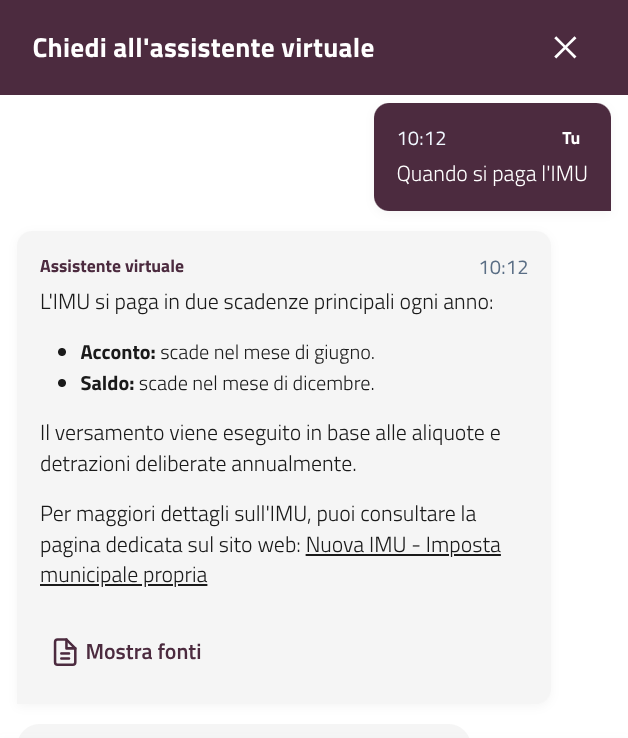Close the virtual assistant chat
This screenshot has width=628, height=738.
(565, 47)
